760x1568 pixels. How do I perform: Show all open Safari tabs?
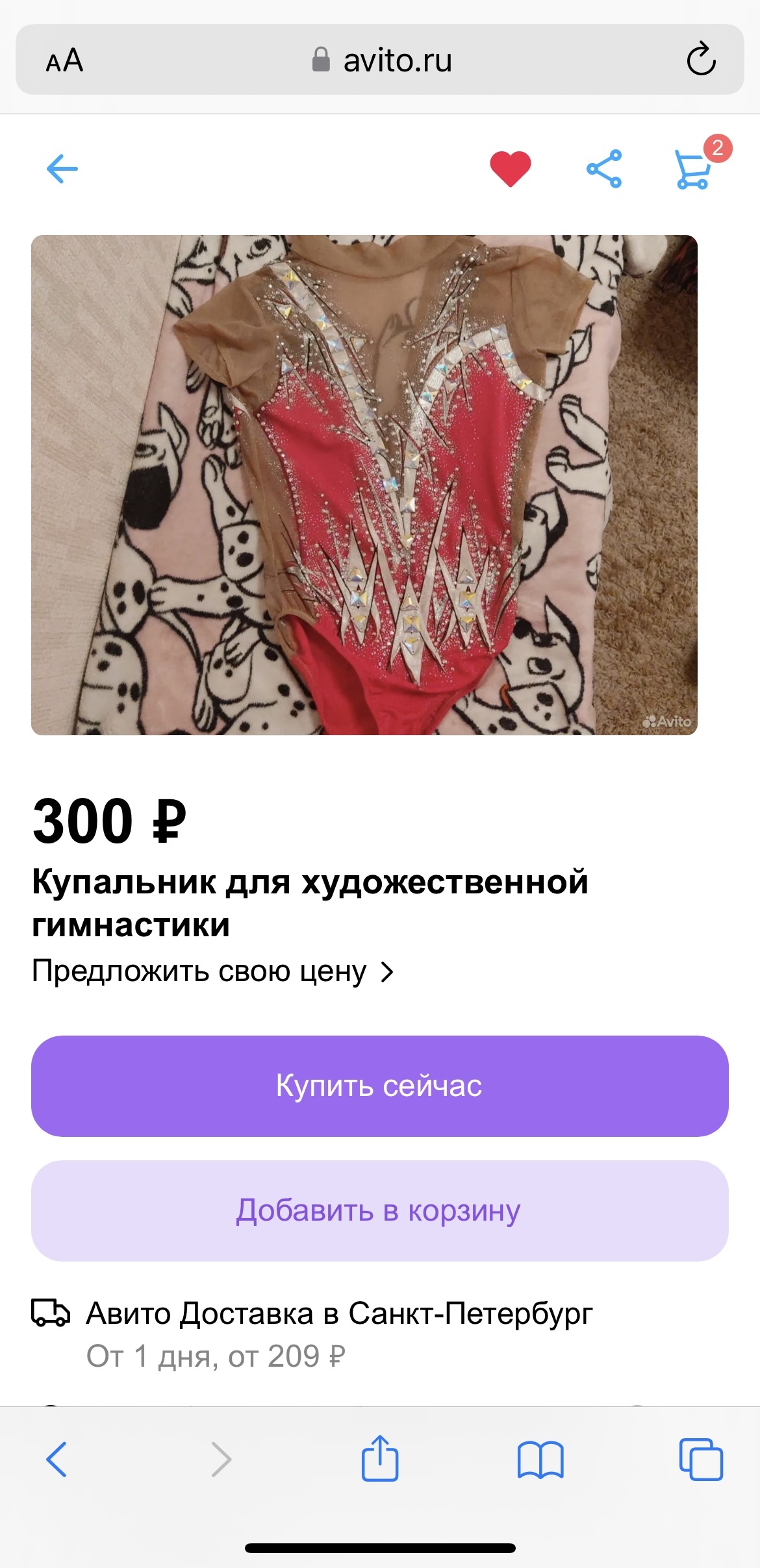(x=700, y=1460)
